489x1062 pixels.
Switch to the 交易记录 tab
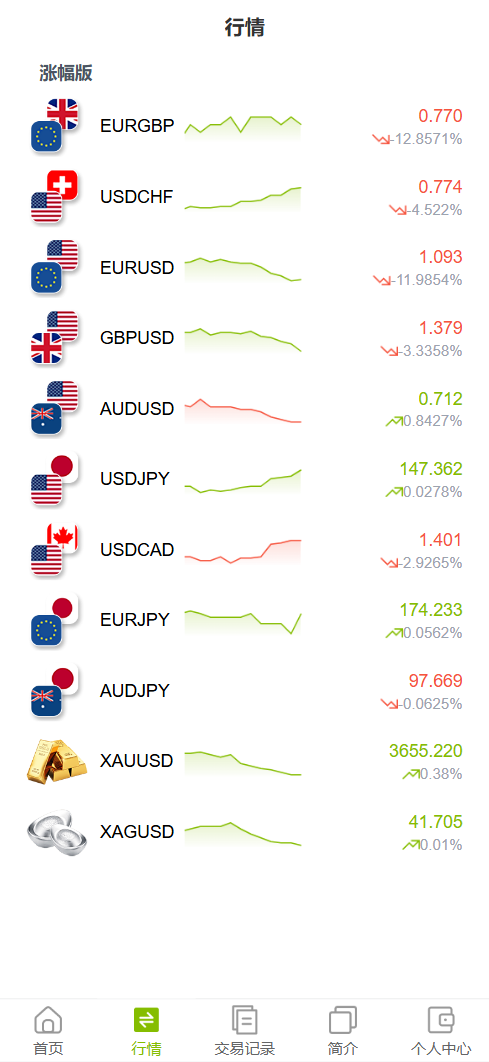244,1030
